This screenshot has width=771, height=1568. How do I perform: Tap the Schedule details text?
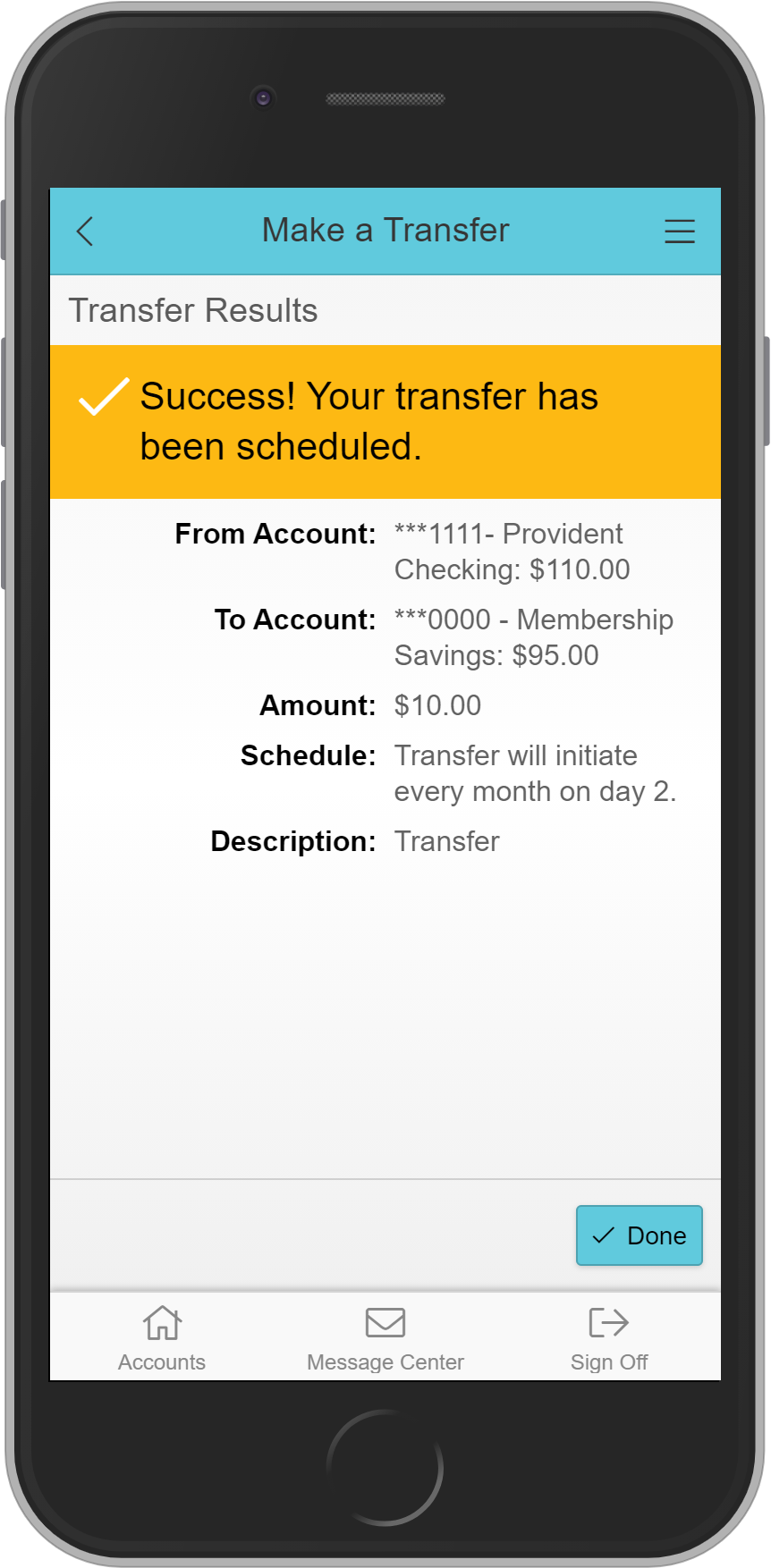pyautogui.click(x=535, y=773)
